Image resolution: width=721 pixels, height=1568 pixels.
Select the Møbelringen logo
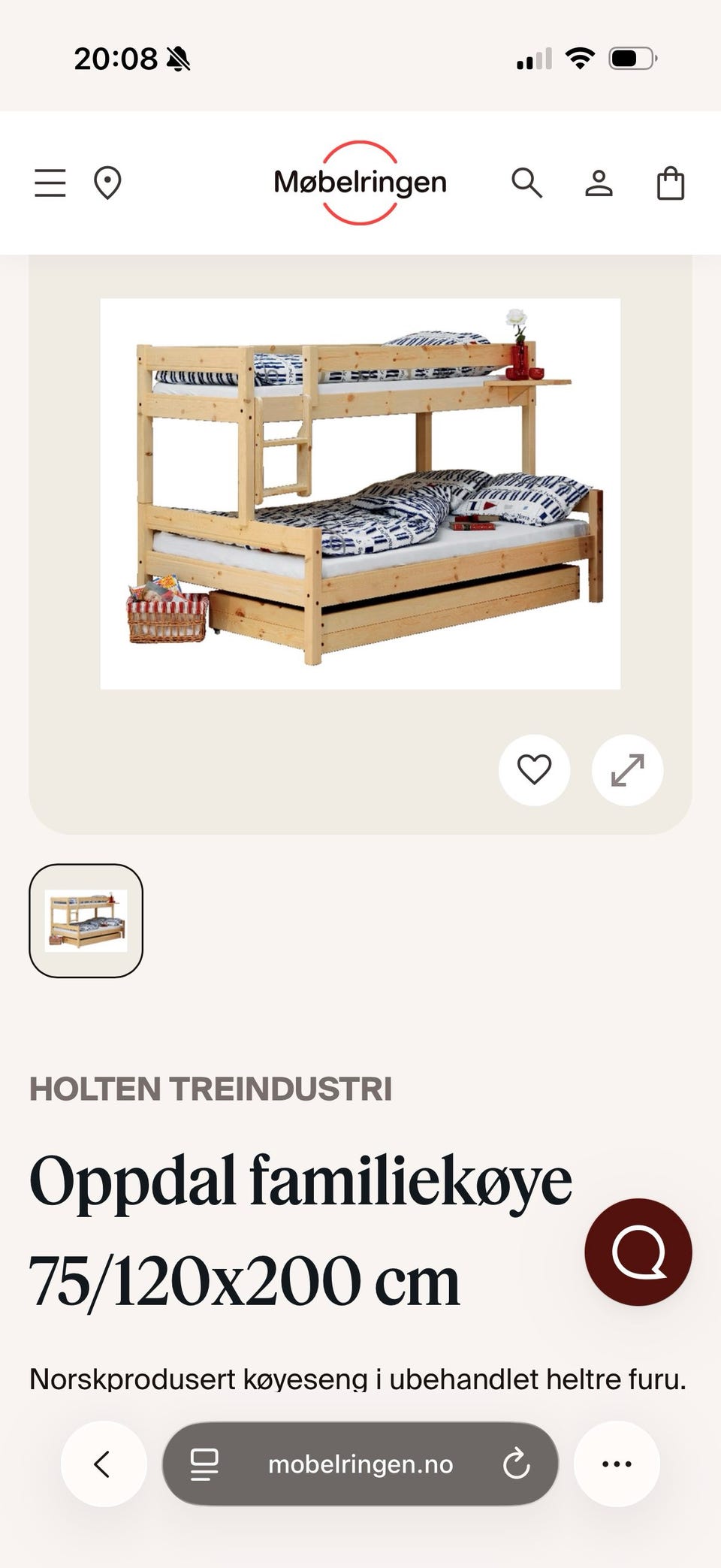360,183
